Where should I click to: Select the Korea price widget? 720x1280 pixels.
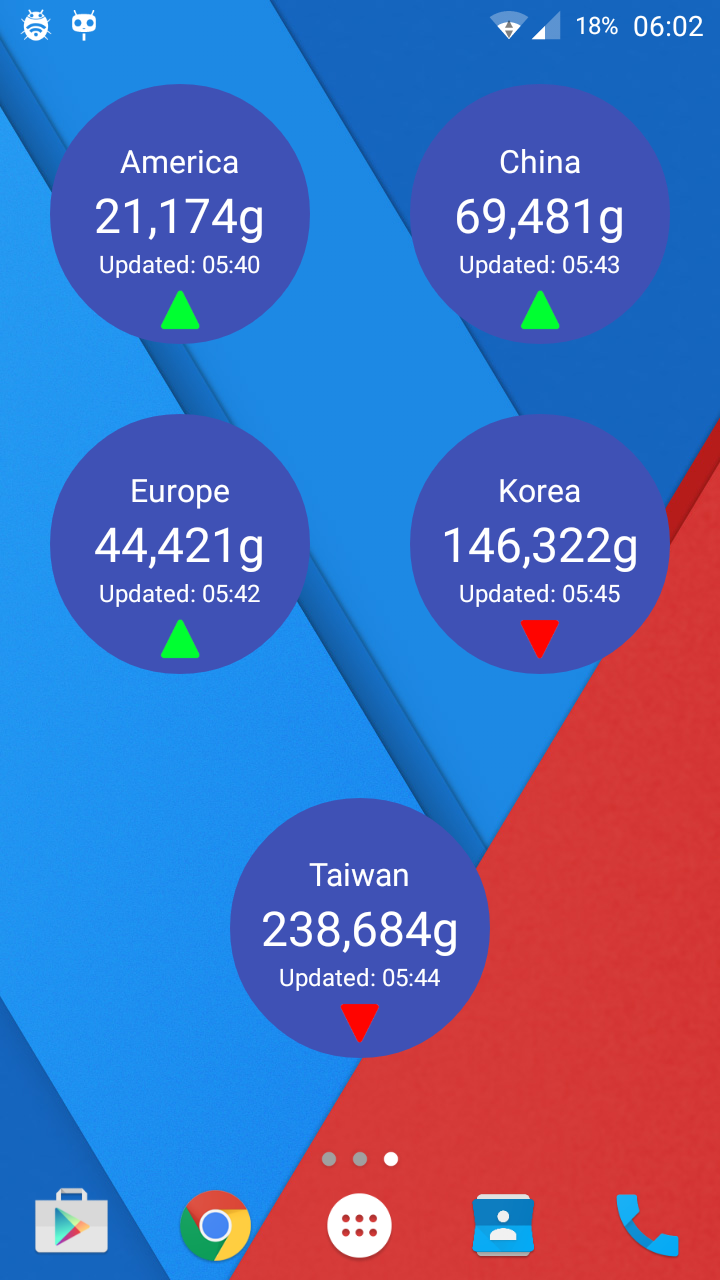(x=540, y=544)
